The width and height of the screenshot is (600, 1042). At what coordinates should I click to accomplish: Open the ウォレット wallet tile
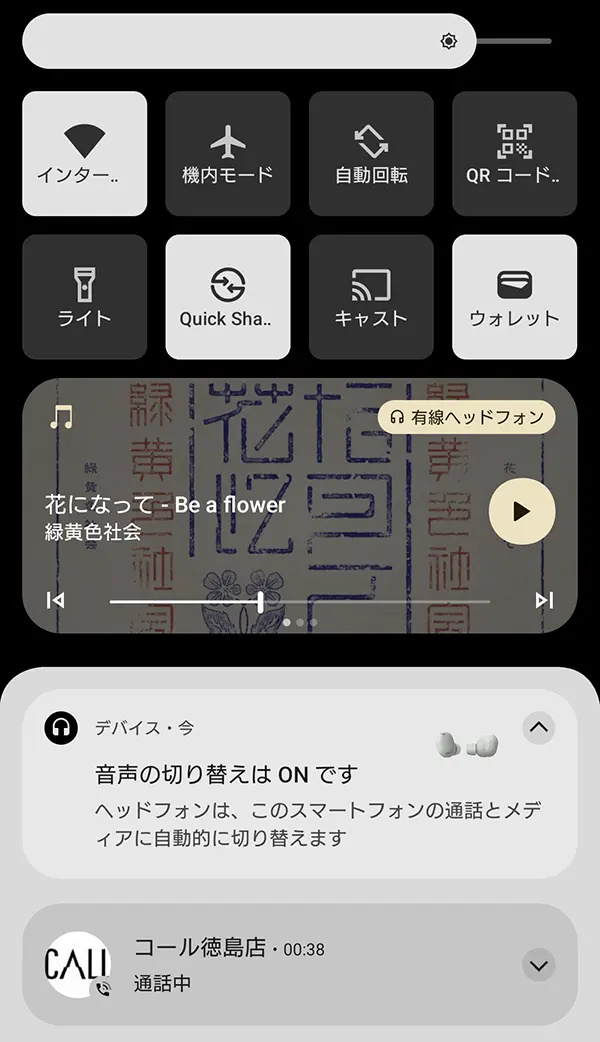tap(514, 297)
